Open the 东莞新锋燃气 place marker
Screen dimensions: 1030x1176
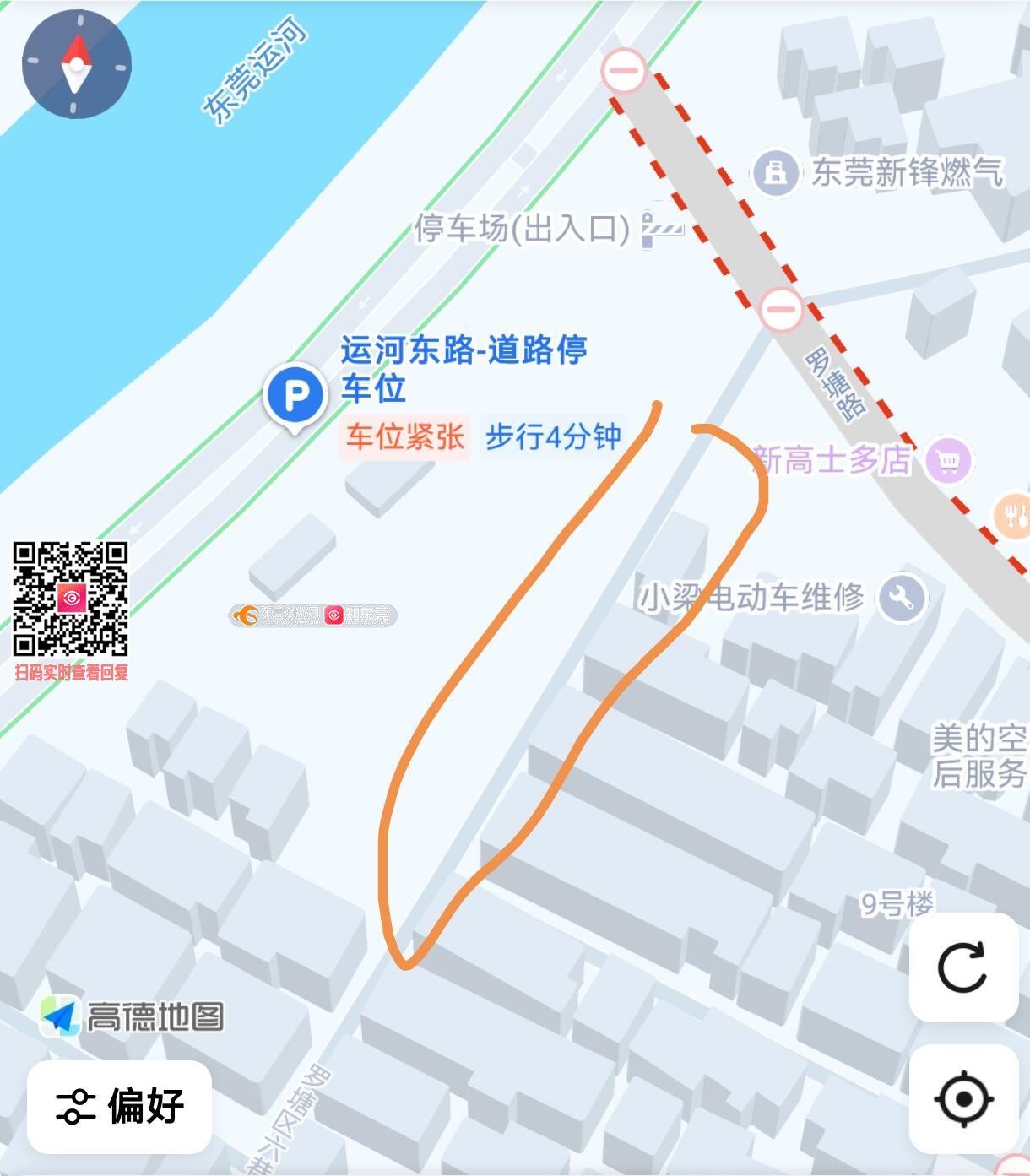(x=775, y=173)
